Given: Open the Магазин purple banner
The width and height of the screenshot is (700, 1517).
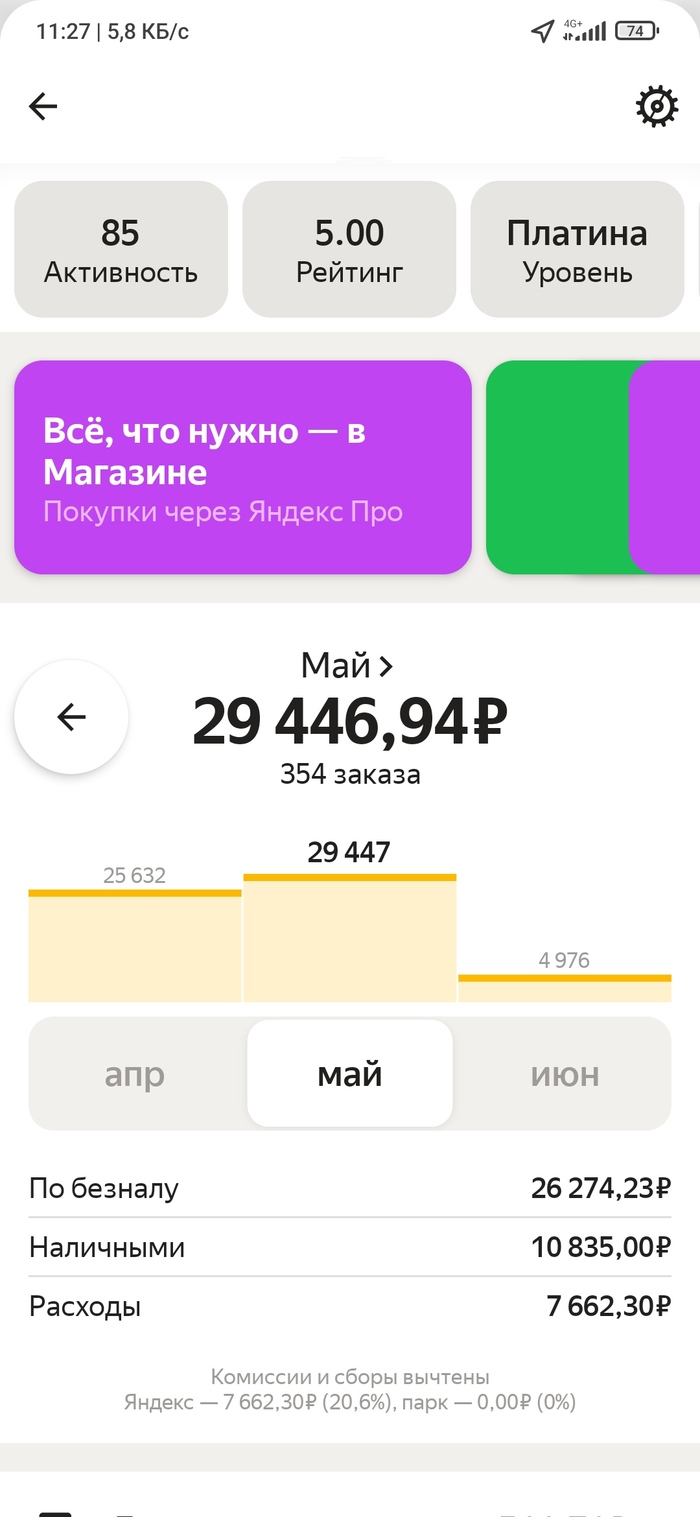Looking at the screenshot, I should pos(242,467).
